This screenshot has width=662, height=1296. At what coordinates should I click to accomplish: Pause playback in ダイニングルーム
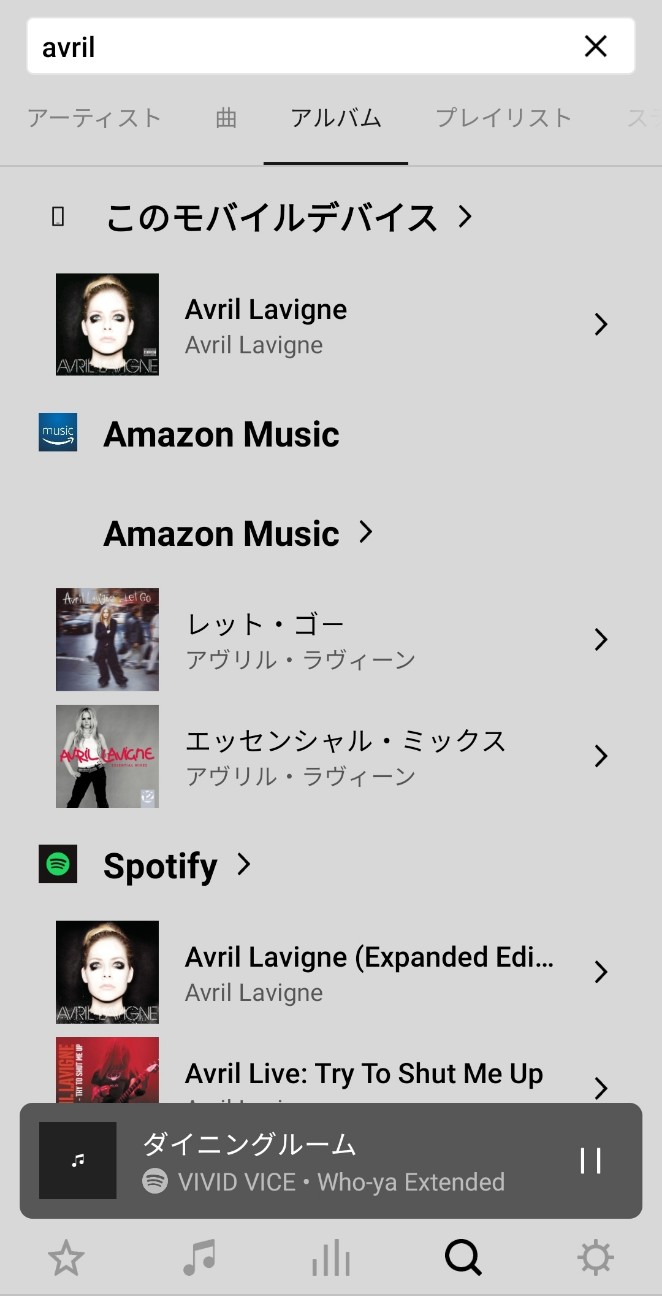tap(590, 1160)
